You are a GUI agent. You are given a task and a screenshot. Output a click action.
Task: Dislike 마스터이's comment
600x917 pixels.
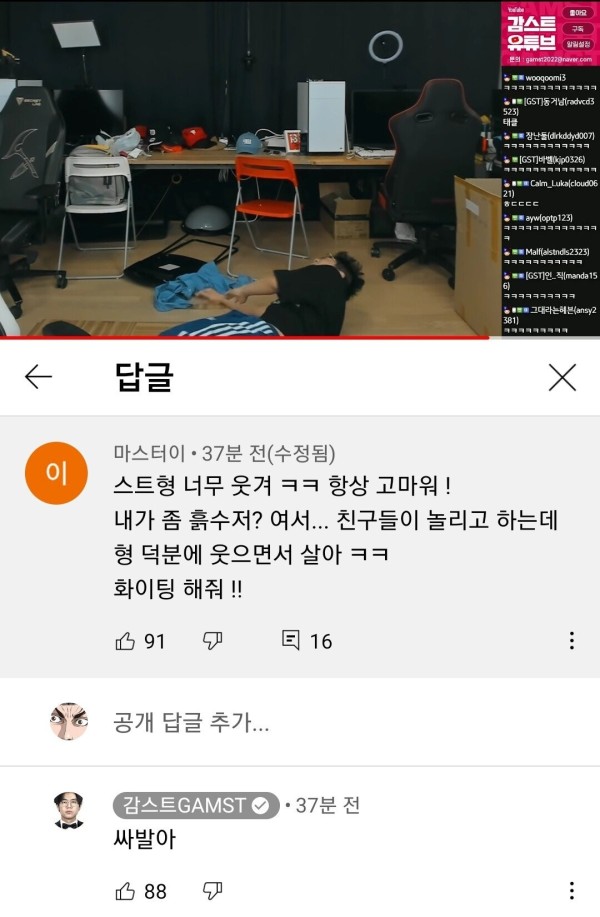click(213, 641)
